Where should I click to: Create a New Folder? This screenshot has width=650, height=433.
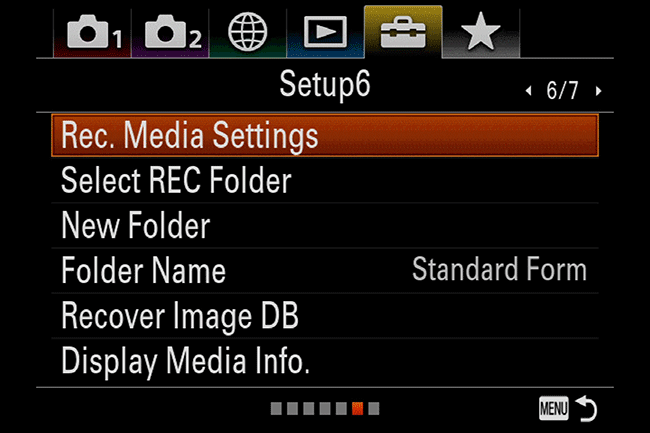tap(324, 226)
